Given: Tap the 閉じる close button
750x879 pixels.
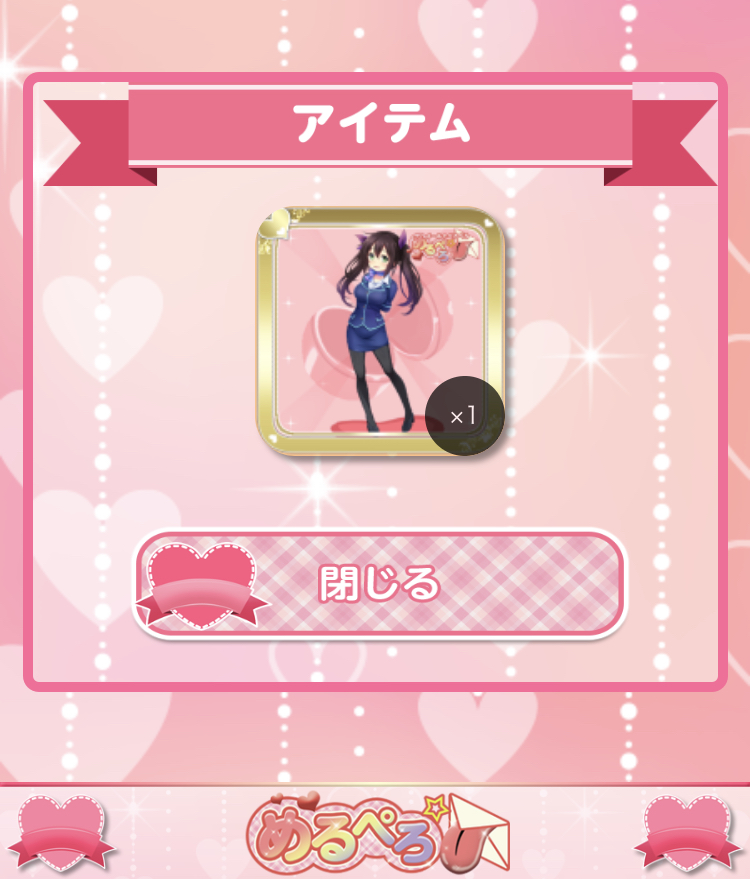Looking at the screenshot, I should pos(380,584).
